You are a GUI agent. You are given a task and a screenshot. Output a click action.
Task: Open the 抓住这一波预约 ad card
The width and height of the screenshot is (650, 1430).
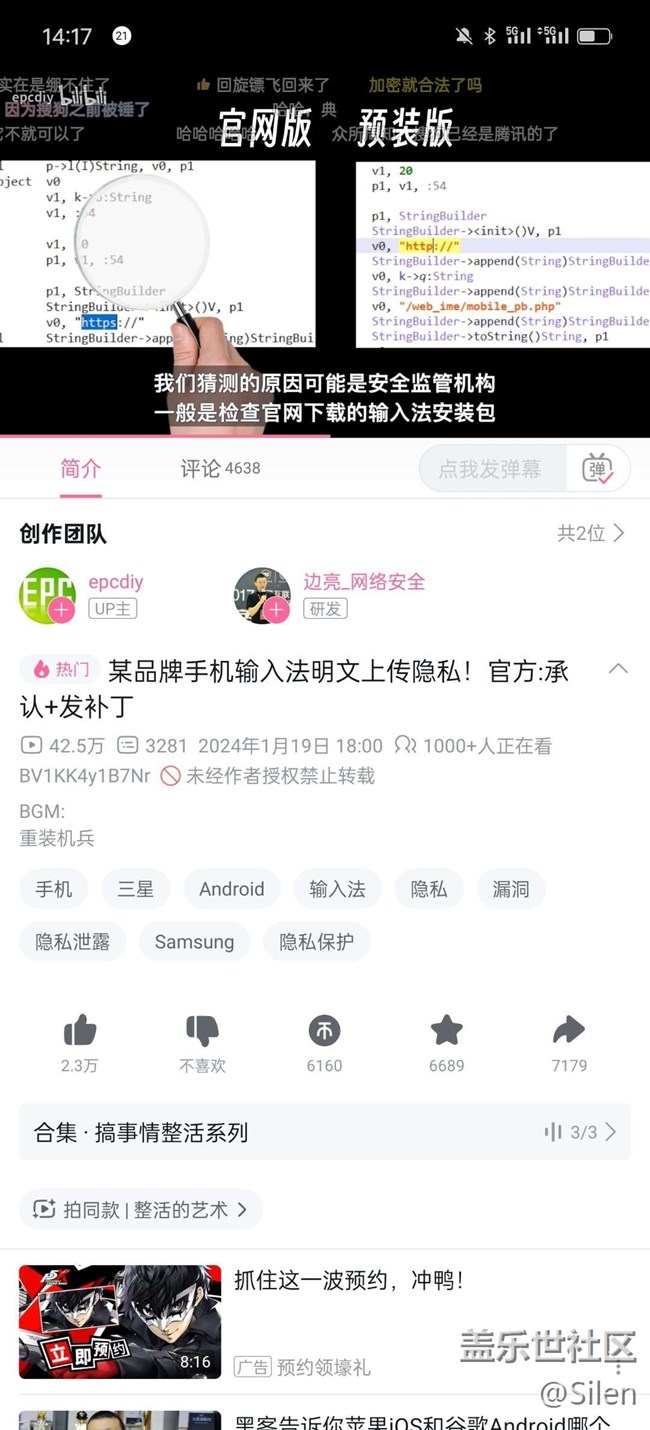[x=325, y=1322]
